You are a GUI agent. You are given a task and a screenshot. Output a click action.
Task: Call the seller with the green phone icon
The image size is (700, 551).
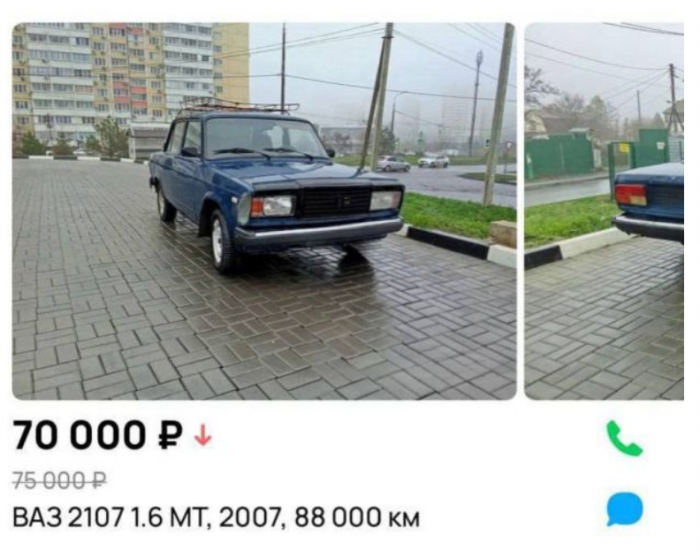pos(624,438)
